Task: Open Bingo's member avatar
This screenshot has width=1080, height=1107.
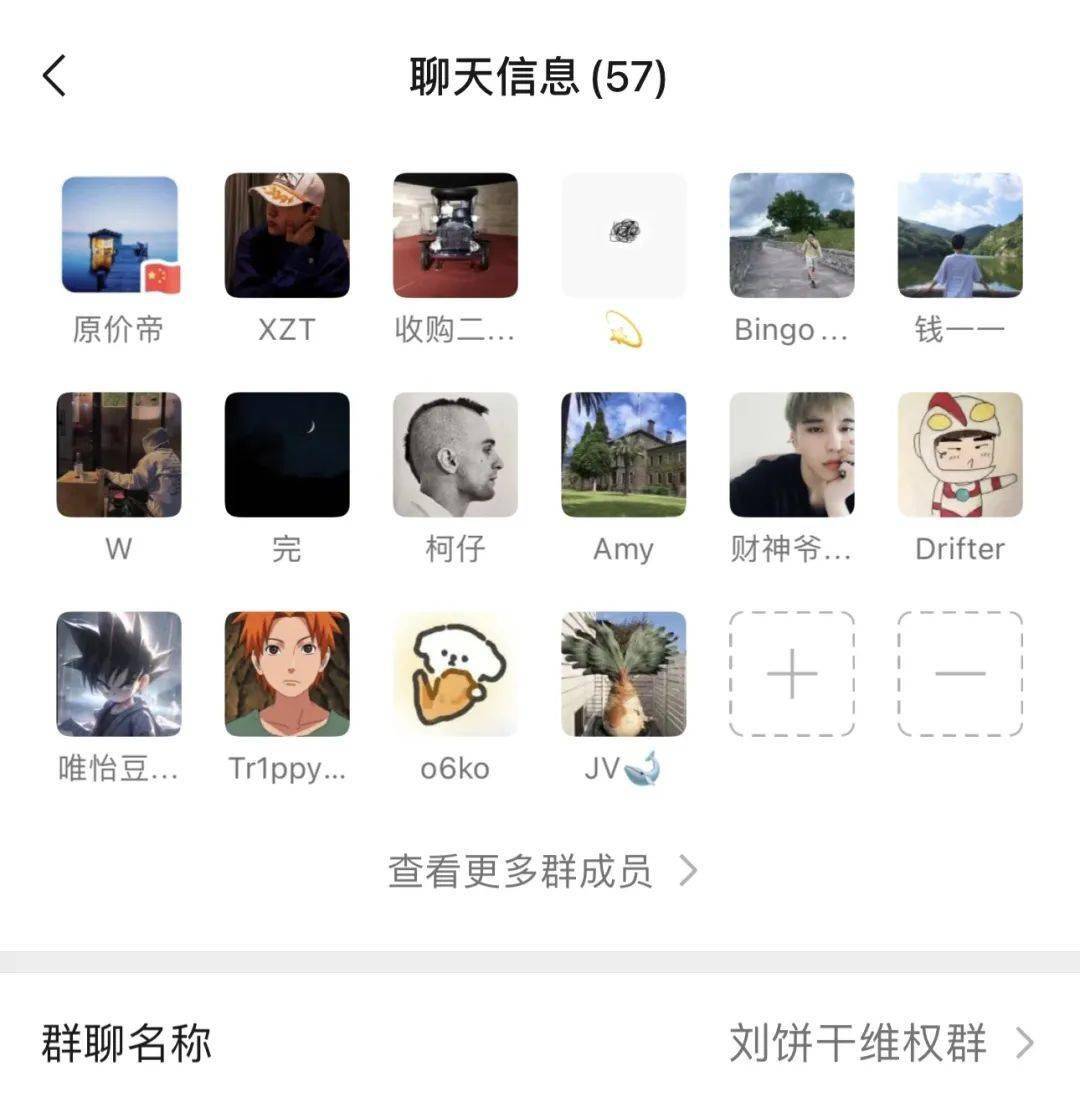Action: 791,236
